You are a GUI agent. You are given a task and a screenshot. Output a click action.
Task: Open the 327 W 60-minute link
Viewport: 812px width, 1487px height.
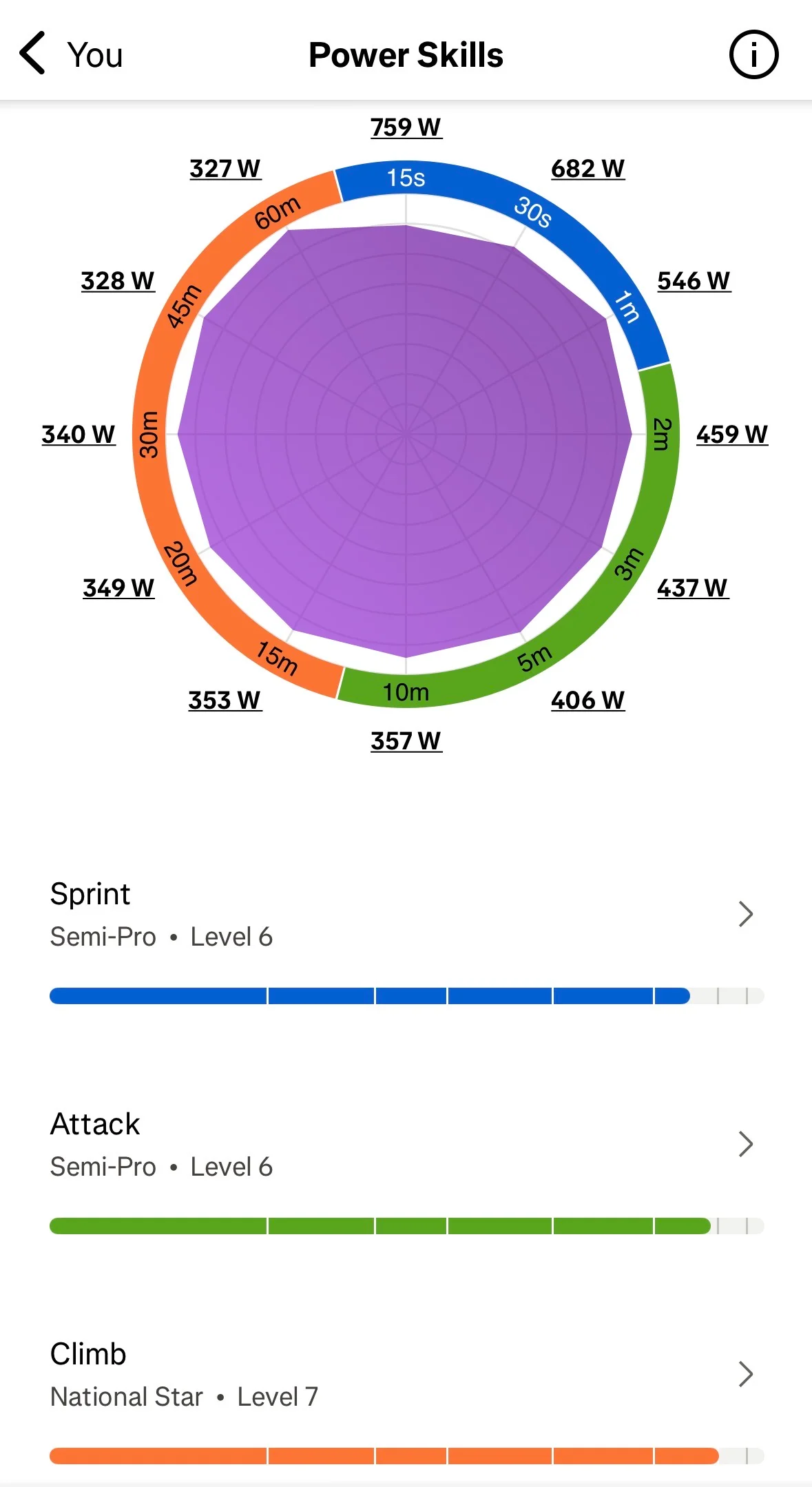(225, 169)
